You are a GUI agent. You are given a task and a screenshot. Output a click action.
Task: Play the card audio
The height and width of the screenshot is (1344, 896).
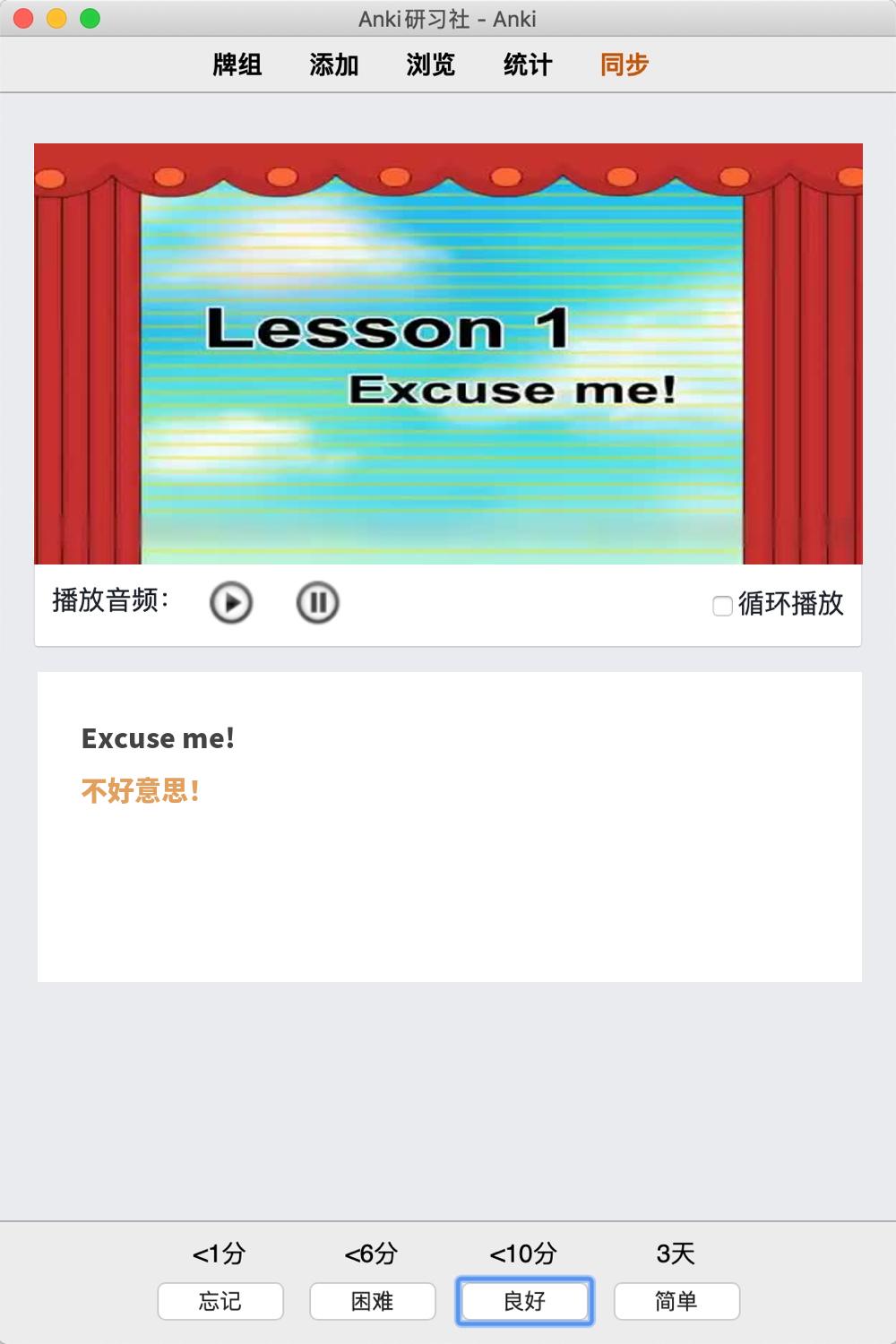coord(231,602)
